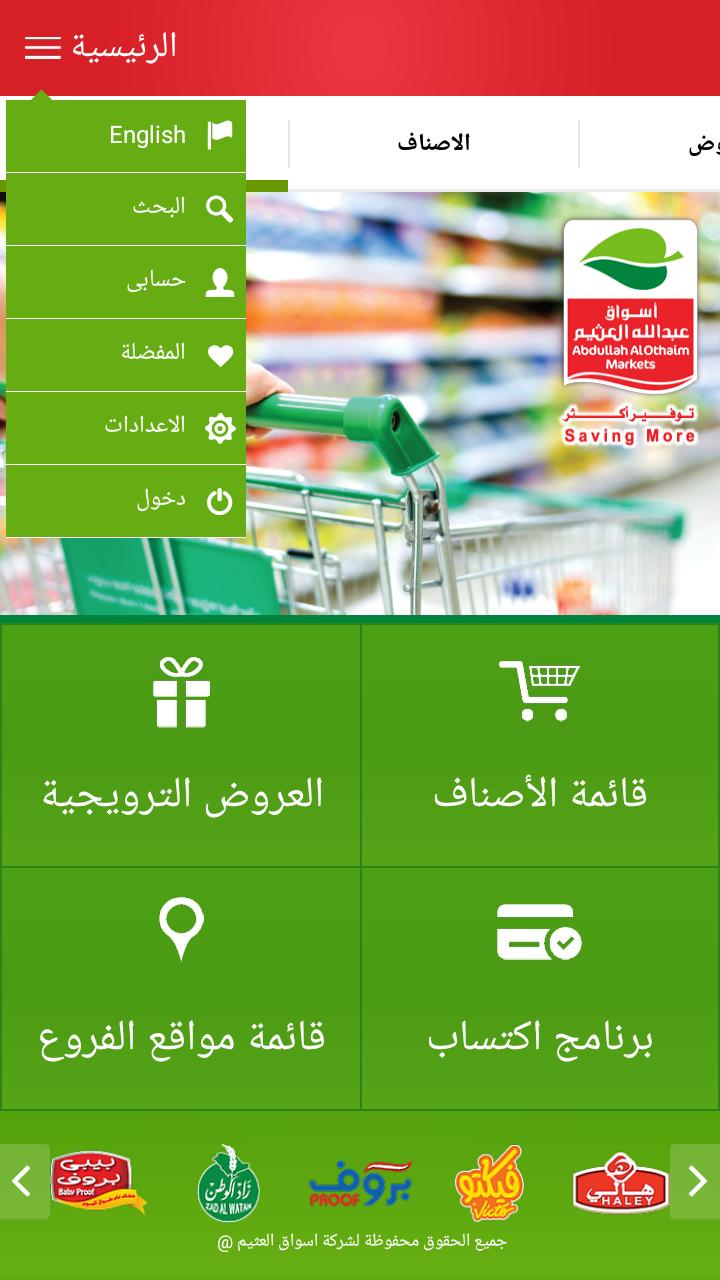Close the hamburger menu button
Viewport: 720px width, 1280px height.
coord(43,47)
